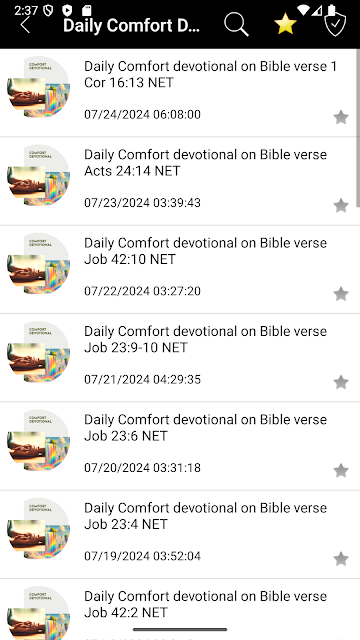
Task: Favorite the Job 23:6 devotional
Action: [x=341, y=471]
